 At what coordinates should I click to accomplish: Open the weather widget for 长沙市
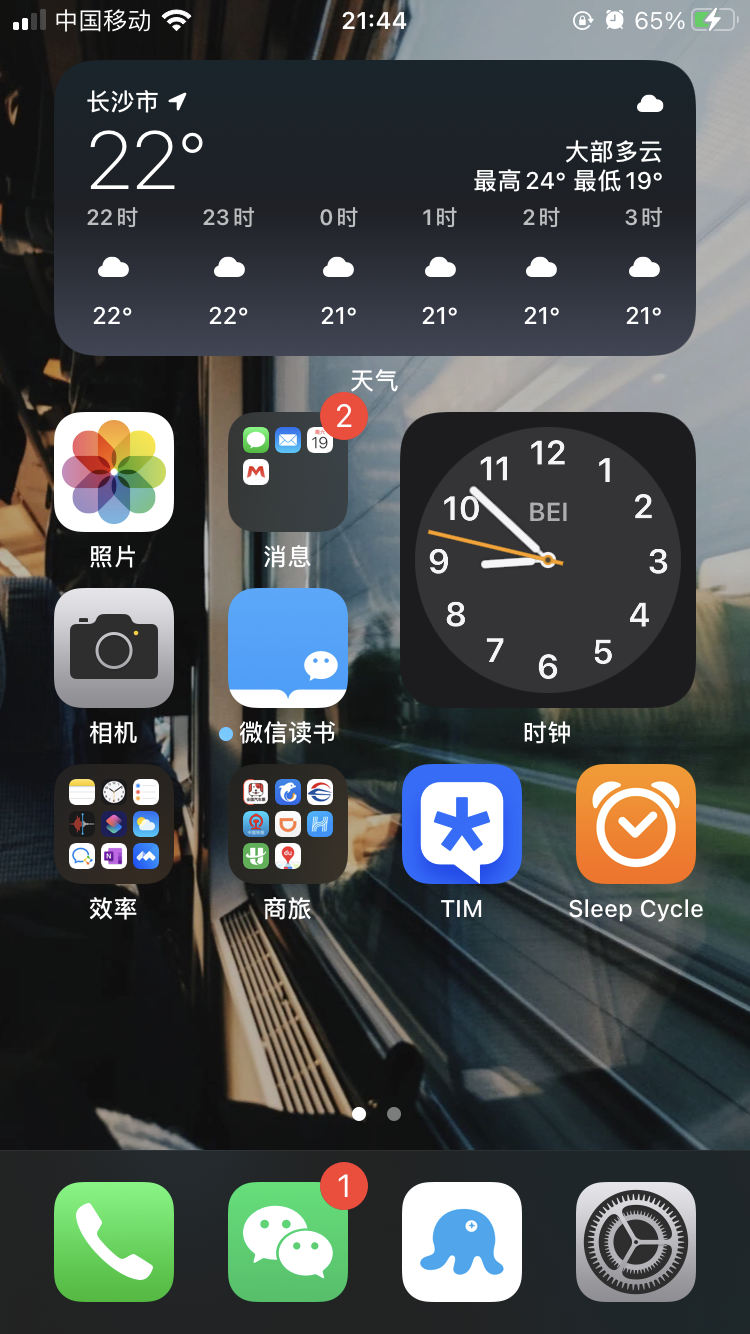374,208
